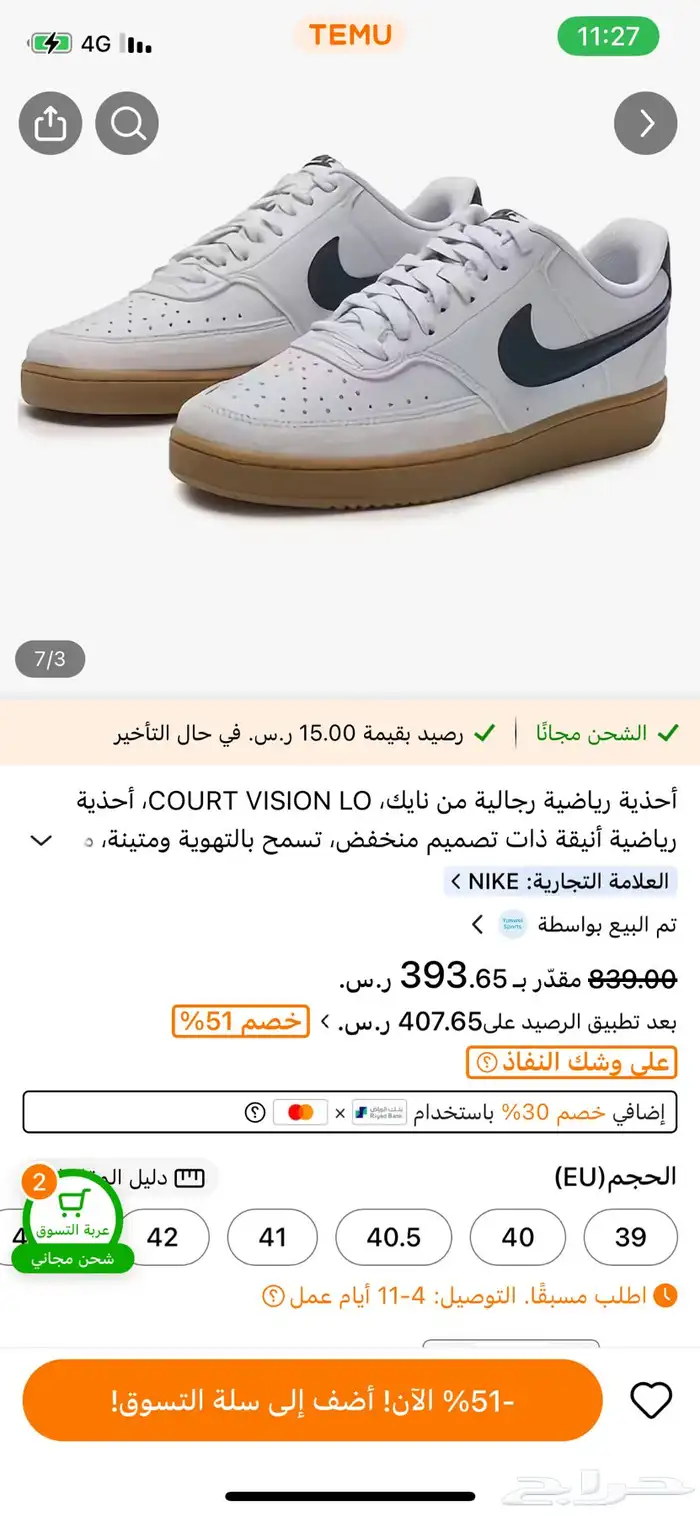700x1516 pixels.
Task: Open the shopping cart floating button
Action: (71, 1217)
